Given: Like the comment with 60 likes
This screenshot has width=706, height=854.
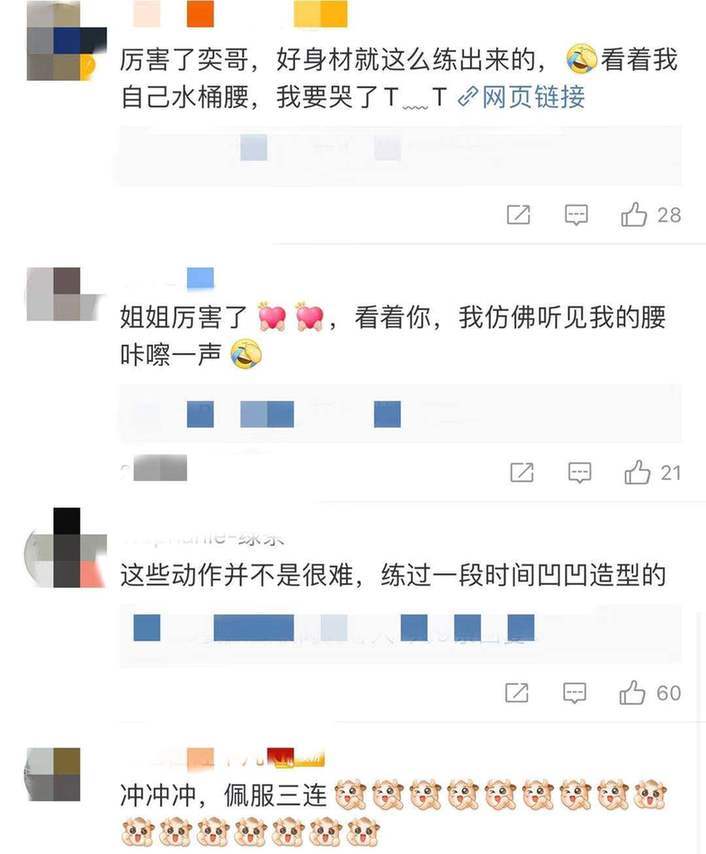Looking at the screenshot, I should (633, 692).
